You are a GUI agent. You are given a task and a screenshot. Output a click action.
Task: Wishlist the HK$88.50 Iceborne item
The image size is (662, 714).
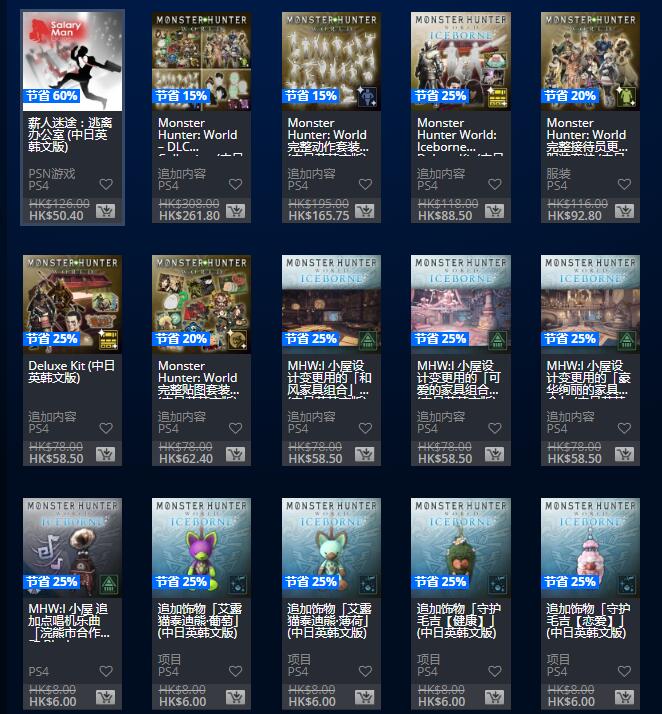[494, 185]
